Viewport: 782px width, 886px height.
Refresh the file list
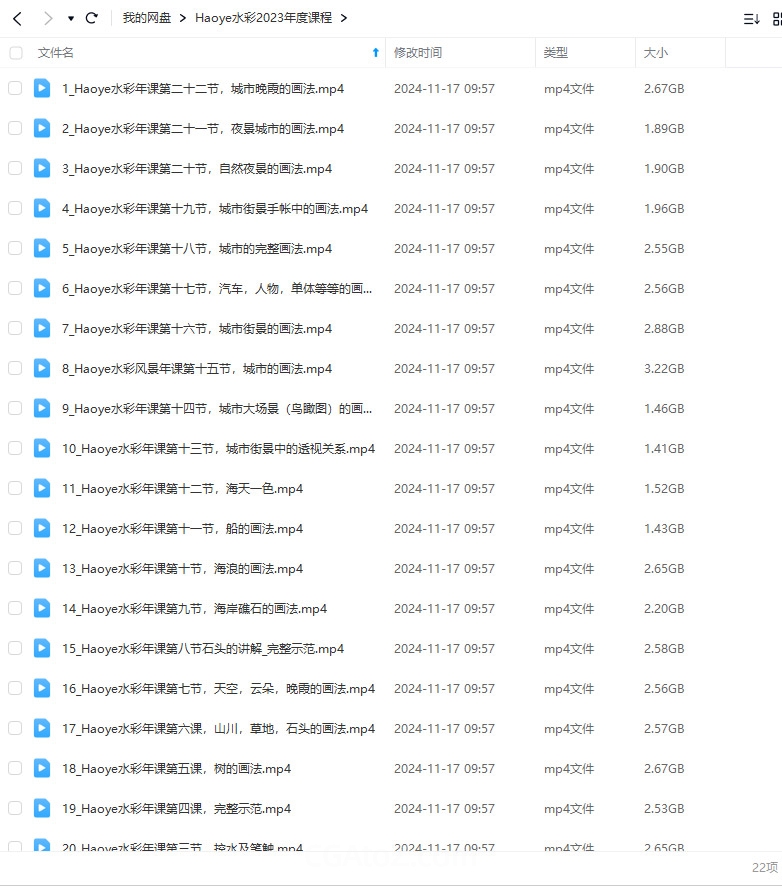coord(92,18)
